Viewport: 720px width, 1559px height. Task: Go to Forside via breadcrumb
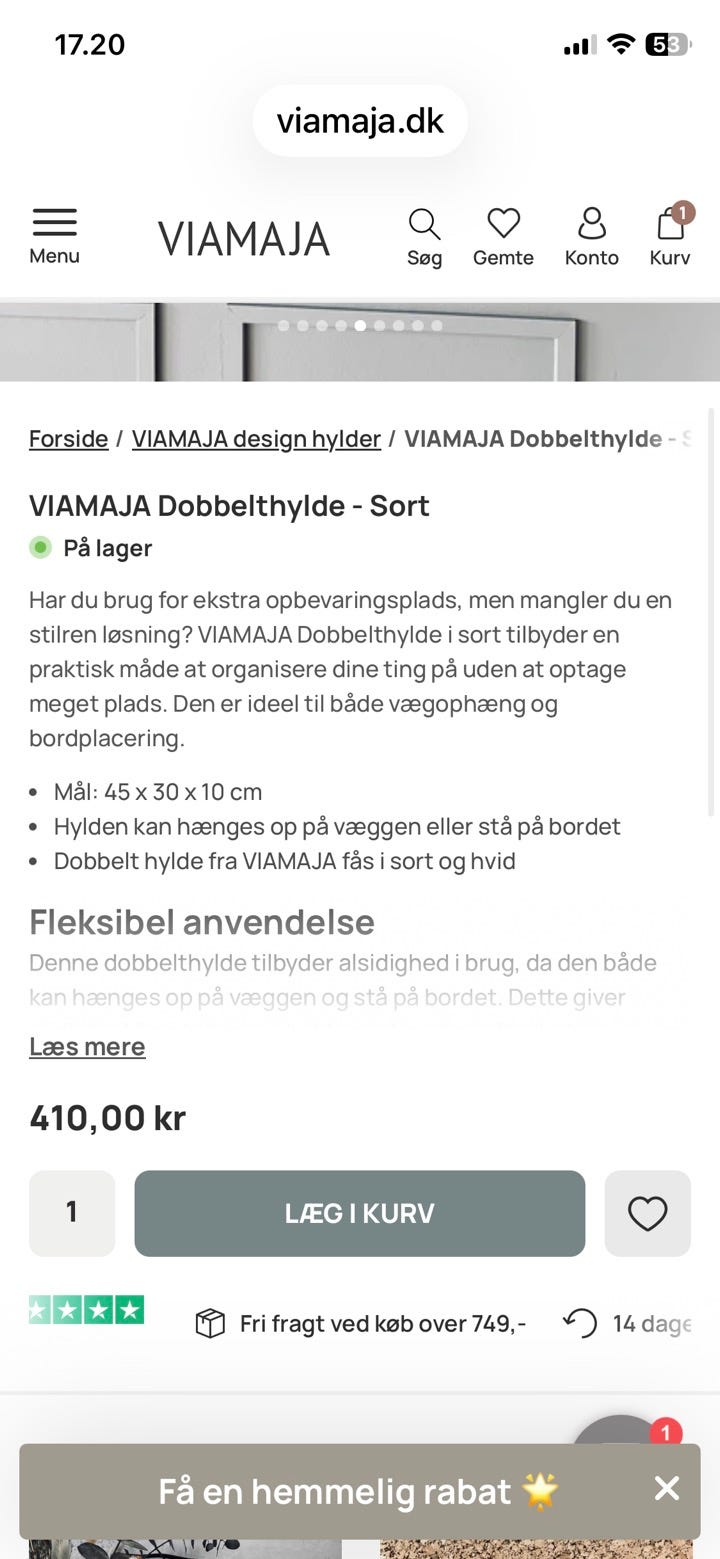click(x=68, y=439)
